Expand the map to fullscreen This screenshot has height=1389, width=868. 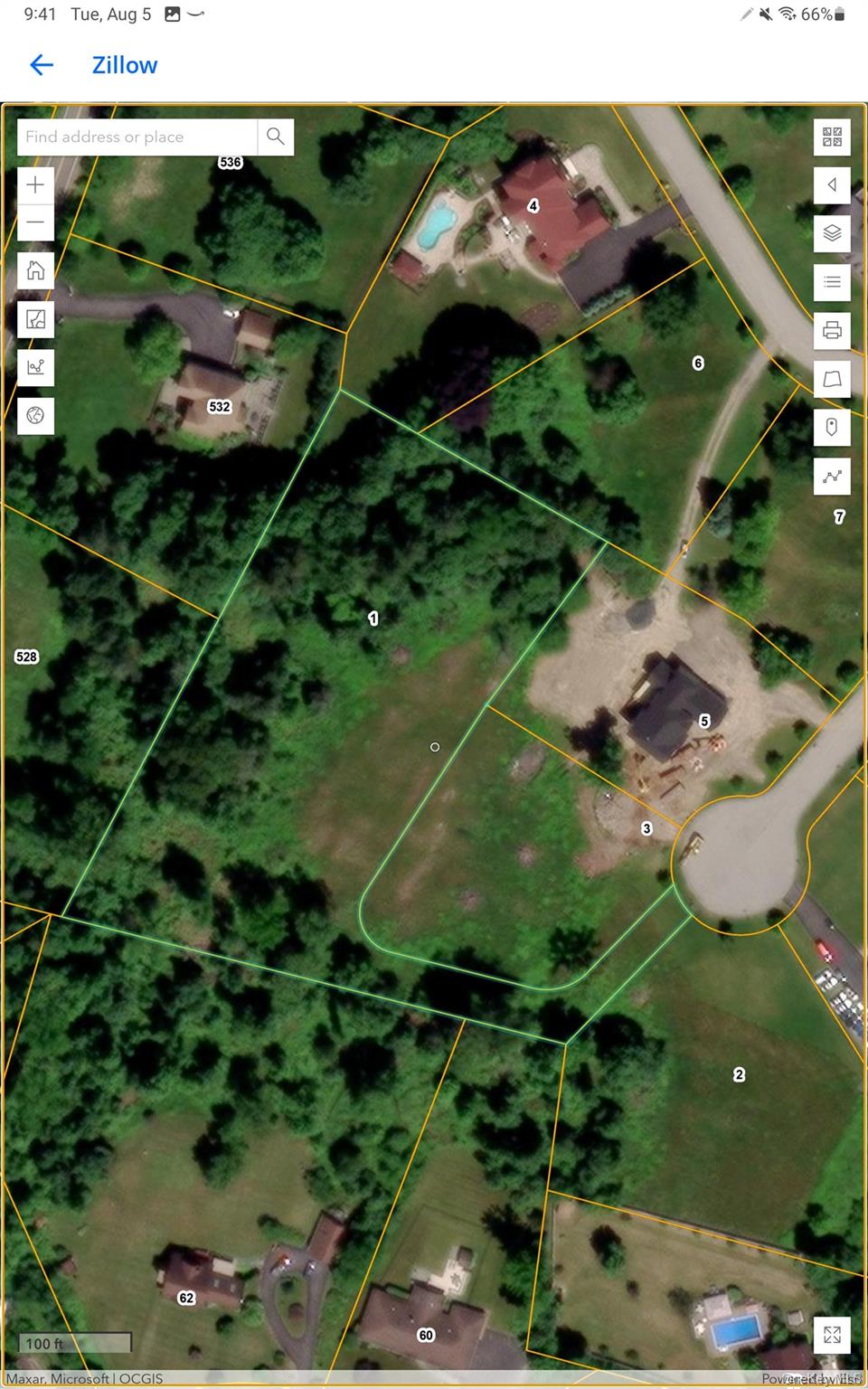832,1335
